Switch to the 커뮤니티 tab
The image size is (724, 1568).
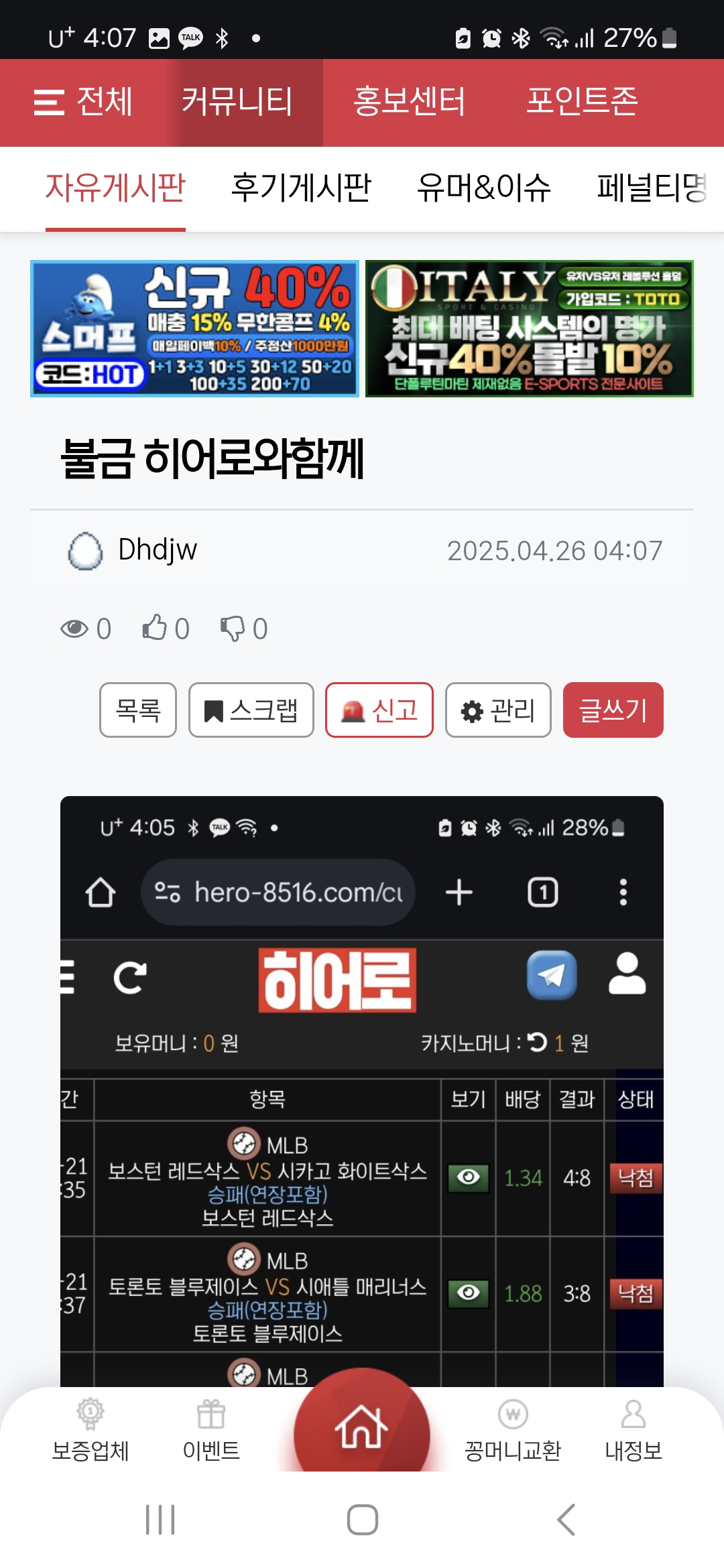(237, 103)
